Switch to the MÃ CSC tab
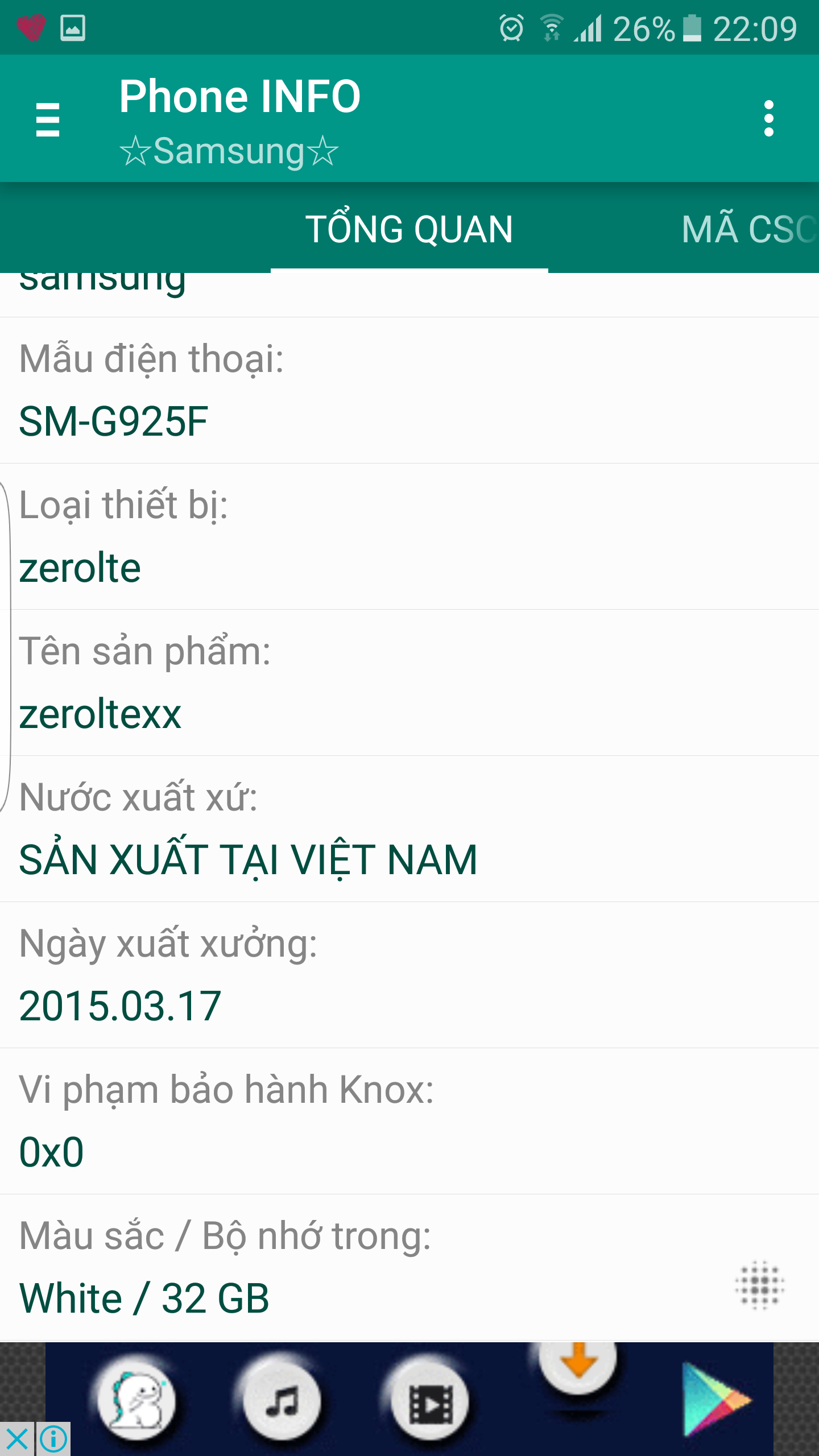 (x=750, y=229)
